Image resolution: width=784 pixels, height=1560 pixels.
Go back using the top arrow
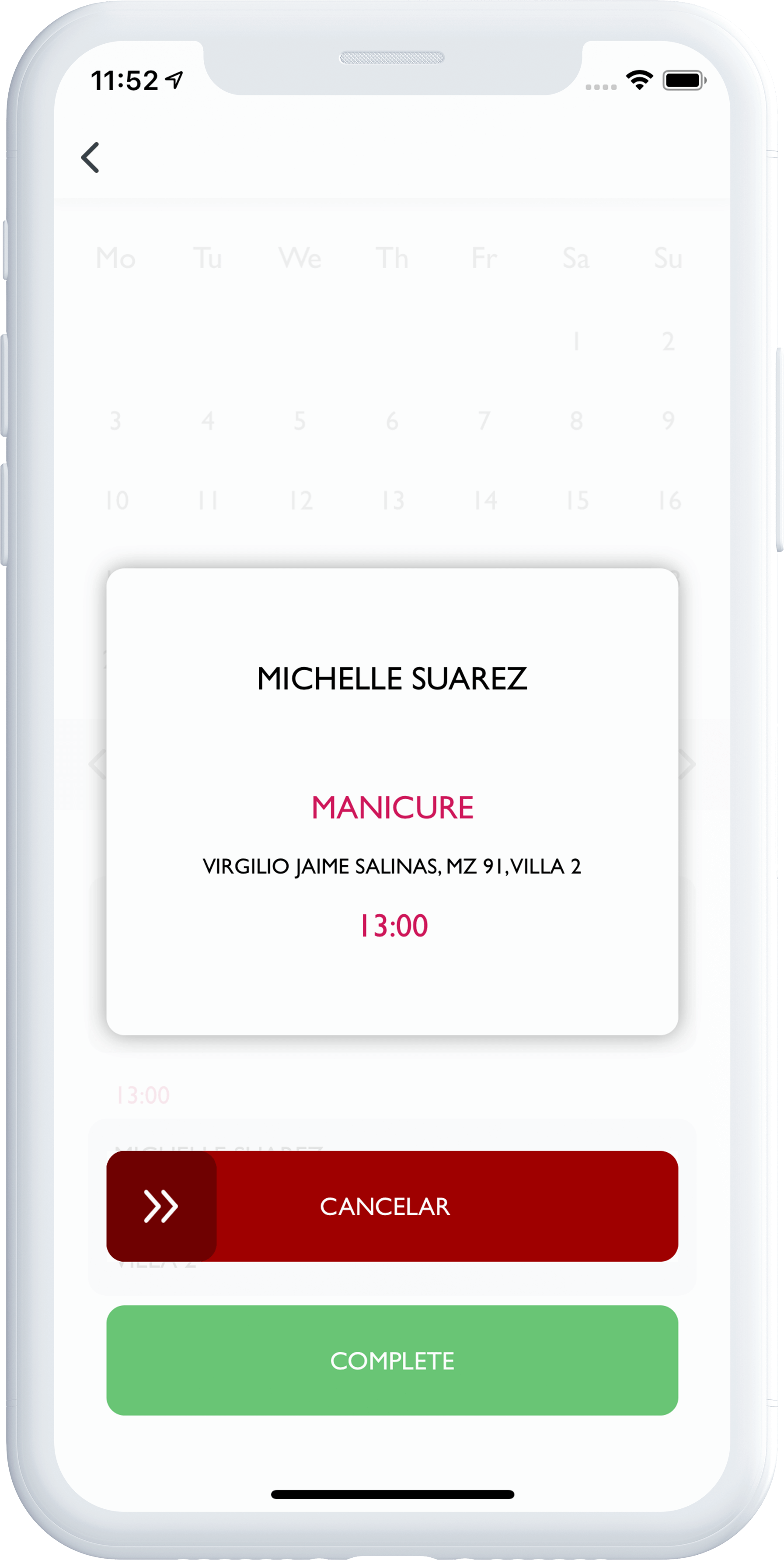point(90,158)
